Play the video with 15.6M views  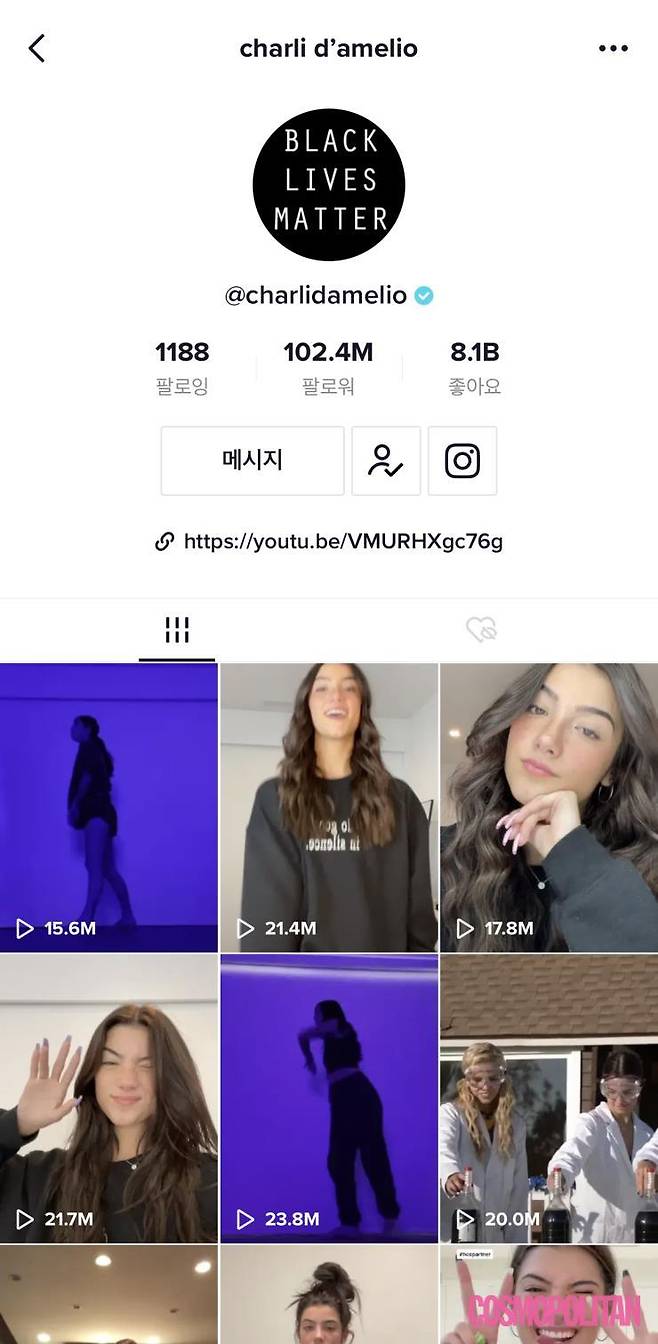pos(109,807)
